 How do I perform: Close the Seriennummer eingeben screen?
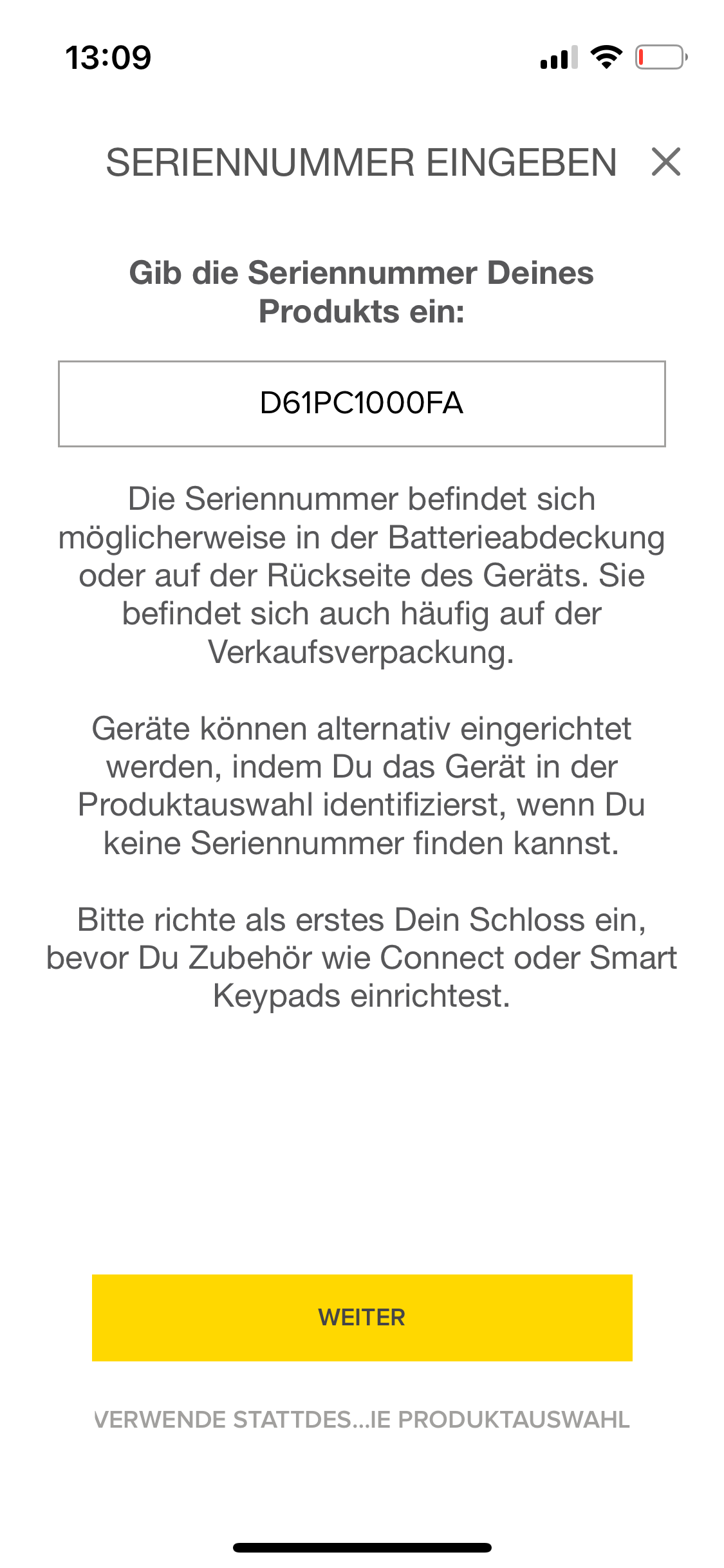tap(665, 162)
